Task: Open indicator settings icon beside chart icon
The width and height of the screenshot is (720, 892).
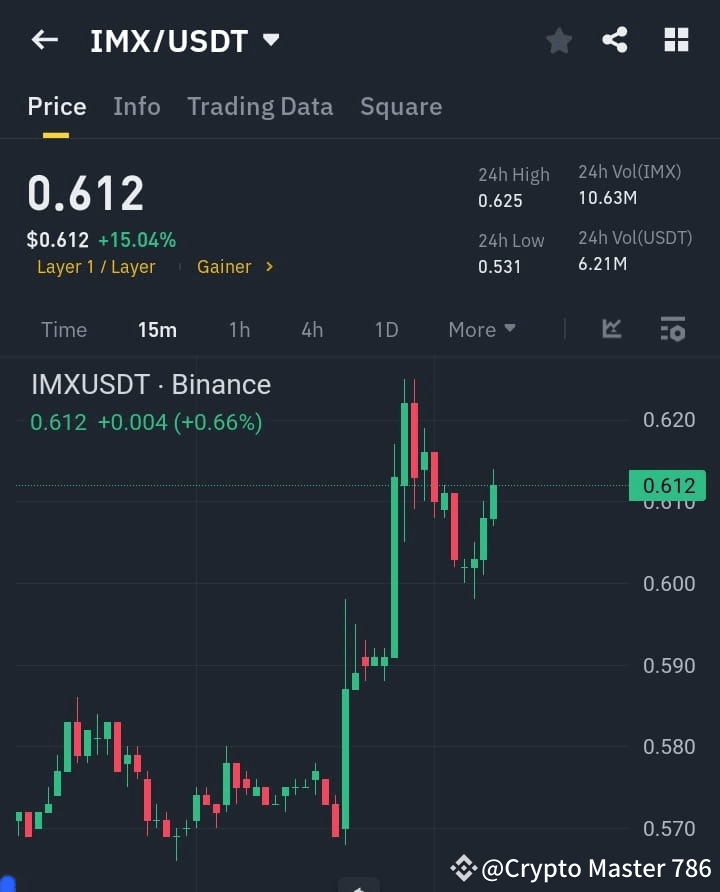Action: click(x=672, y=329)
